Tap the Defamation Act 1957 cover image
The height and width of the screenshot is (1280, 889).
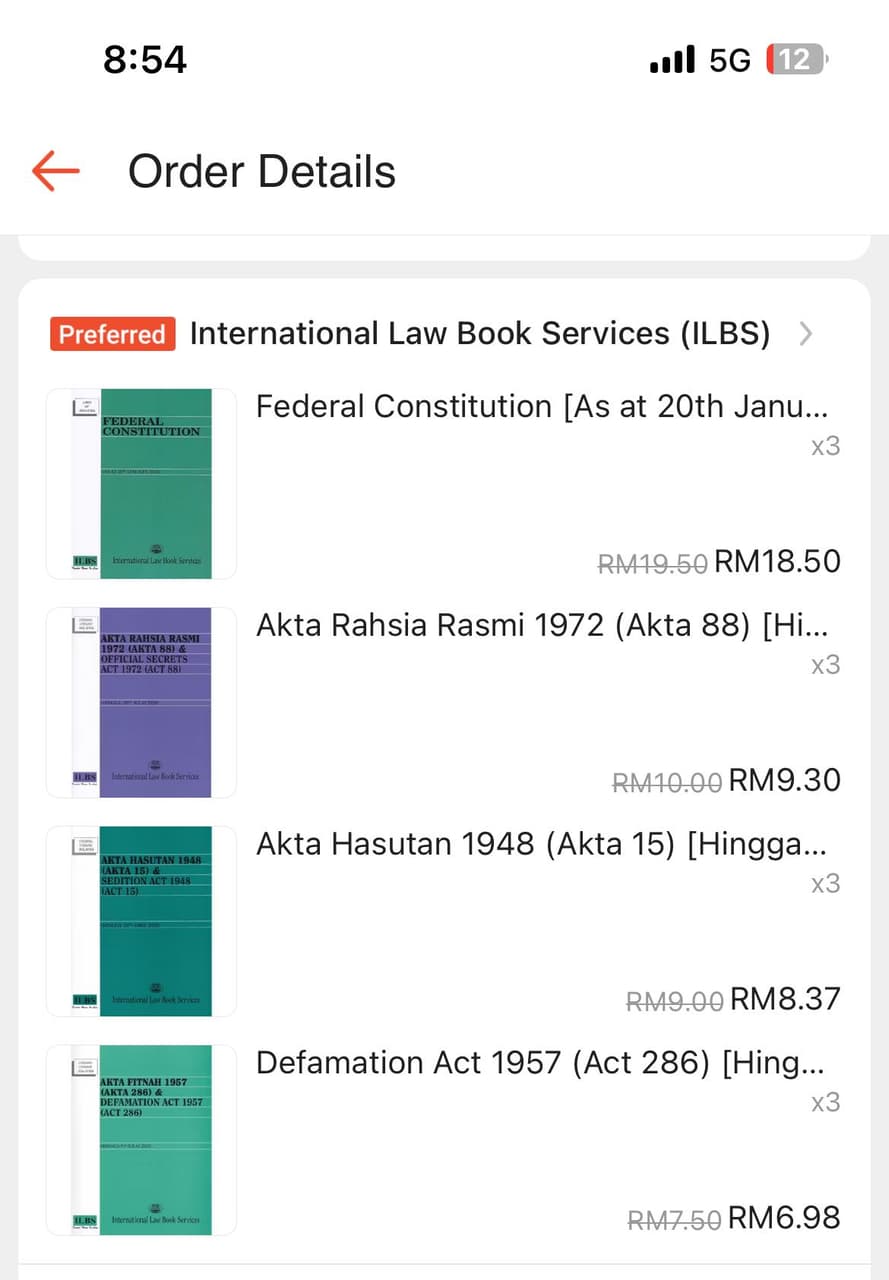(x=140, y=1139)
